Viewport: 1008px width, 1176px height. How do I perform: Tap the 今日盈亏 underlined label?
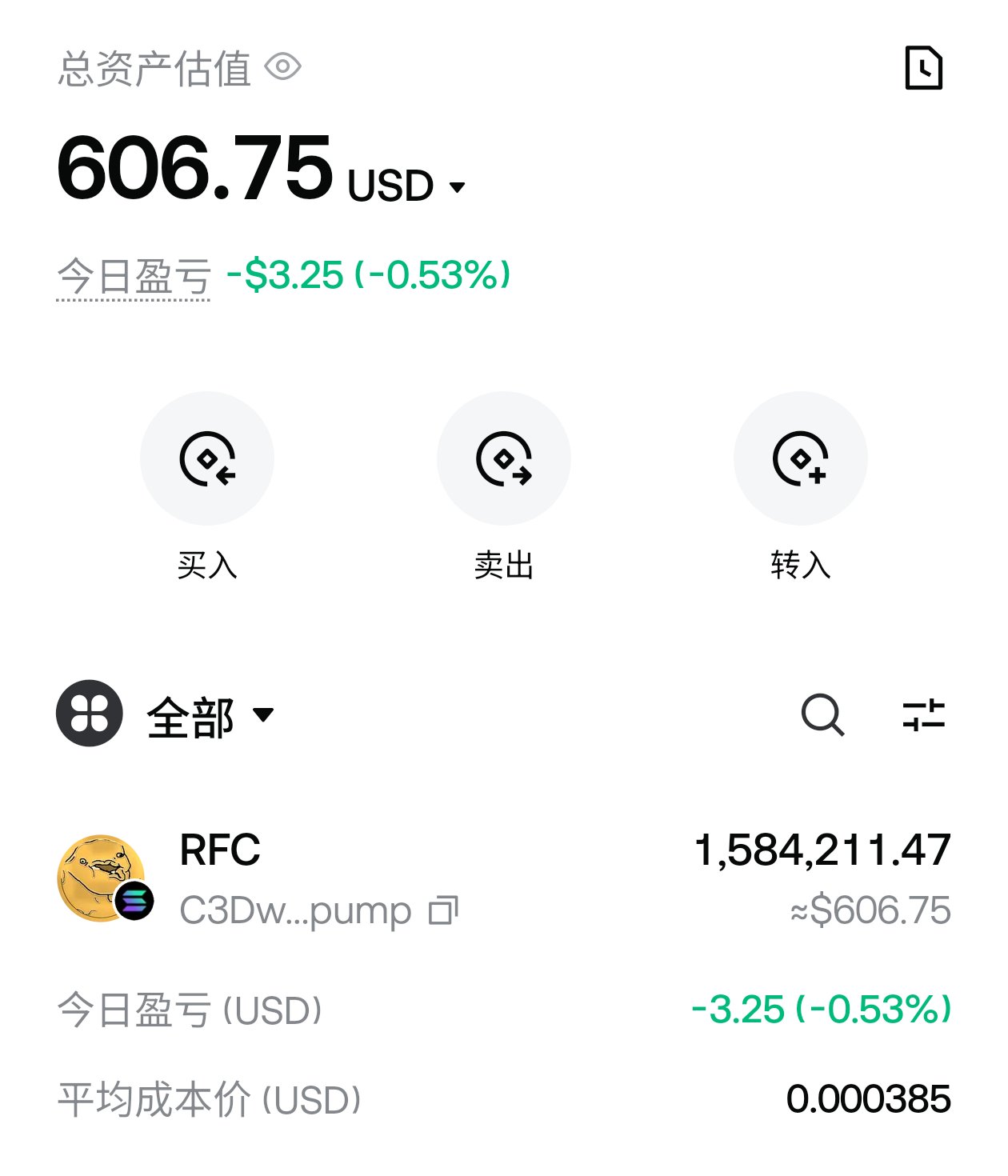point(134,277)
